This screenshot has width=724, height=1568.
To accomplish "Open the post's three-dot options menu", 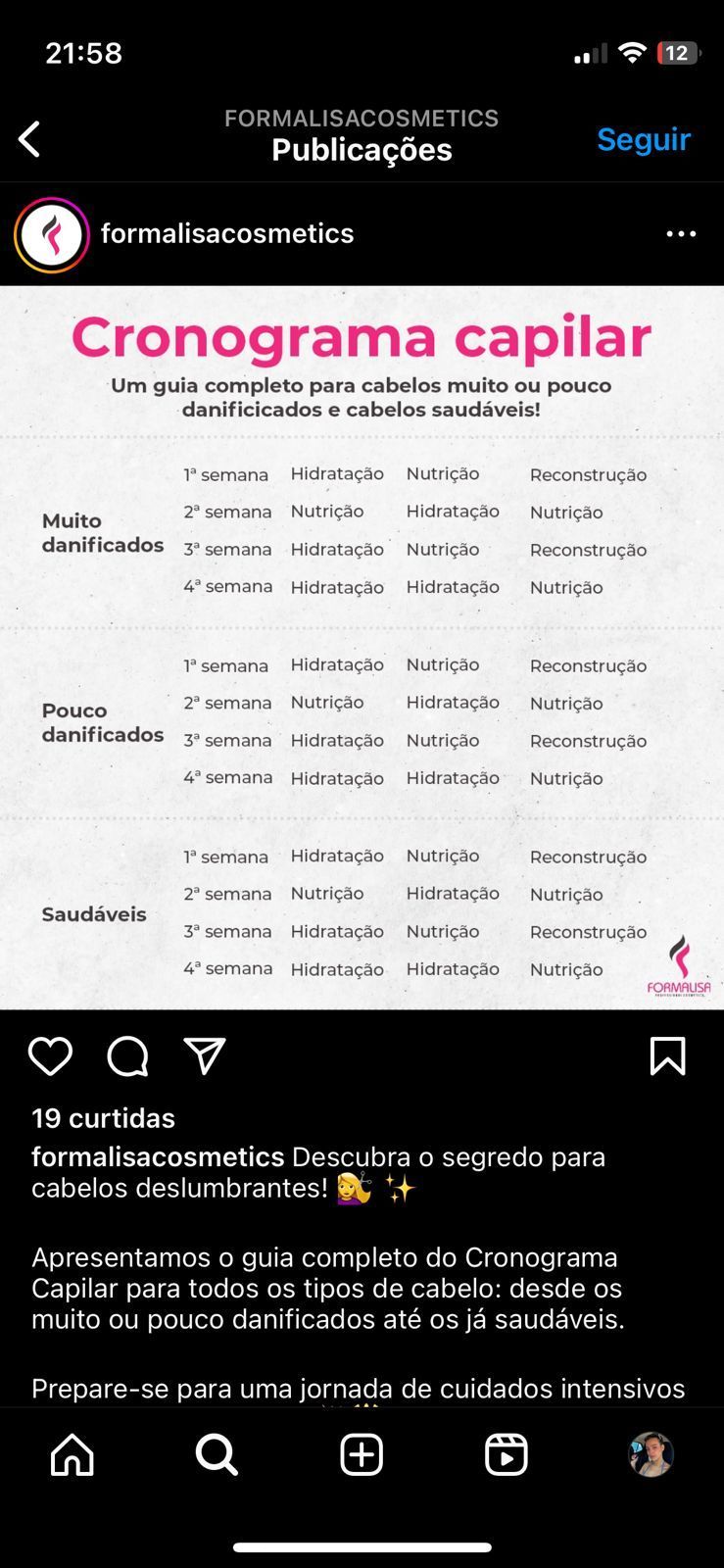I will [681, 234].
